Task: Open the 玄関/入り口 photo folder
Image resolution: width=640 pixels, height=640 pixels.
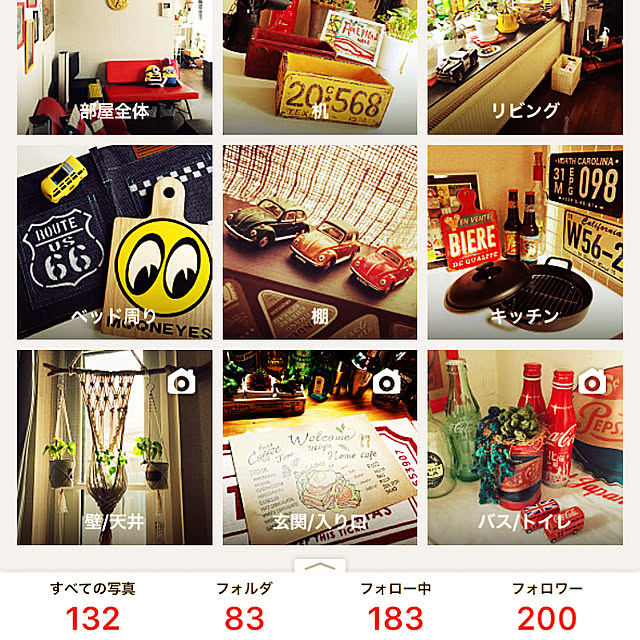Action: [x=320, y=447]
